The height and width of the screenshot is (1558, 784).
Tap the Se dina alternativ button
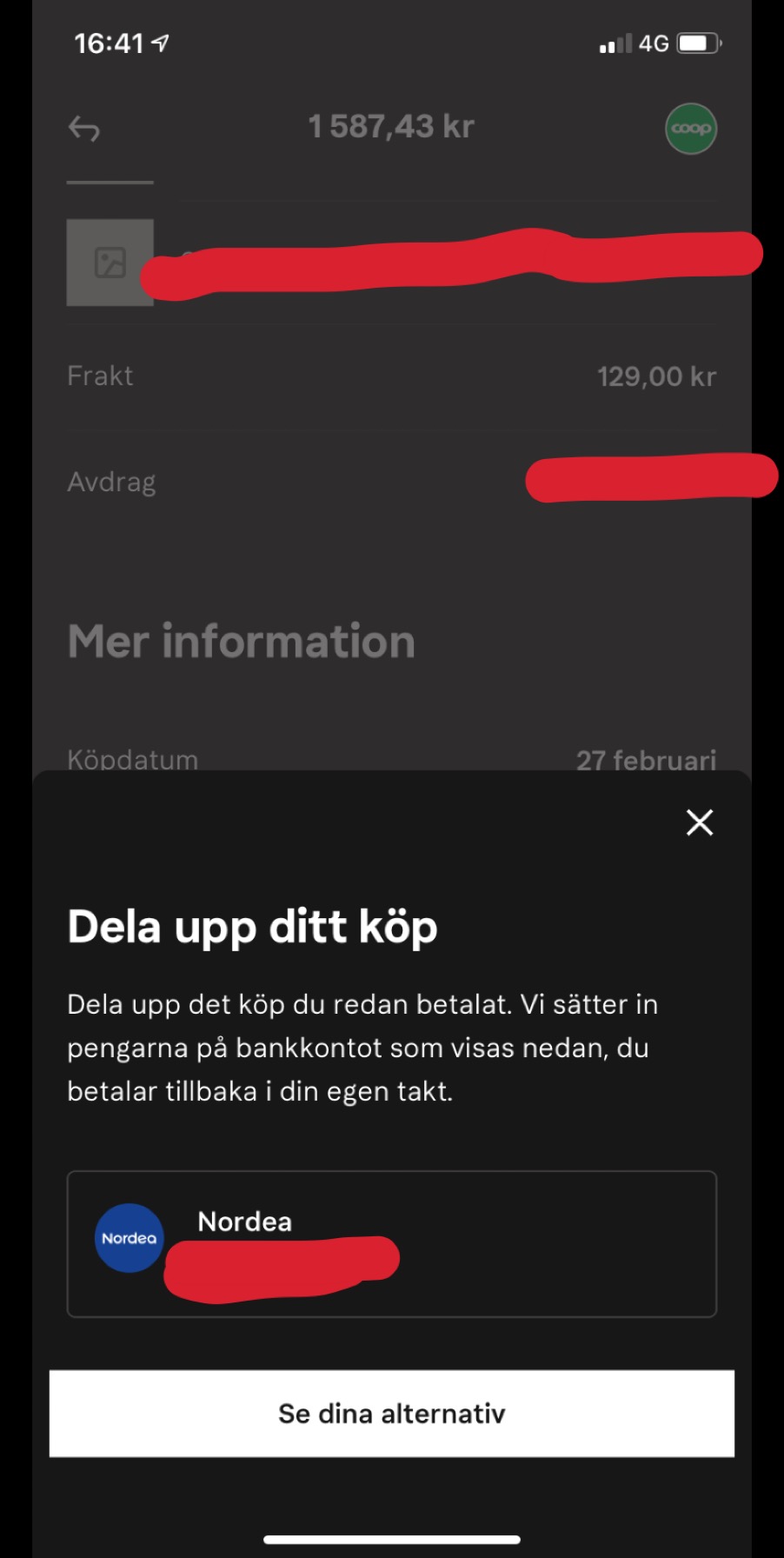[x=391, y=1414]
